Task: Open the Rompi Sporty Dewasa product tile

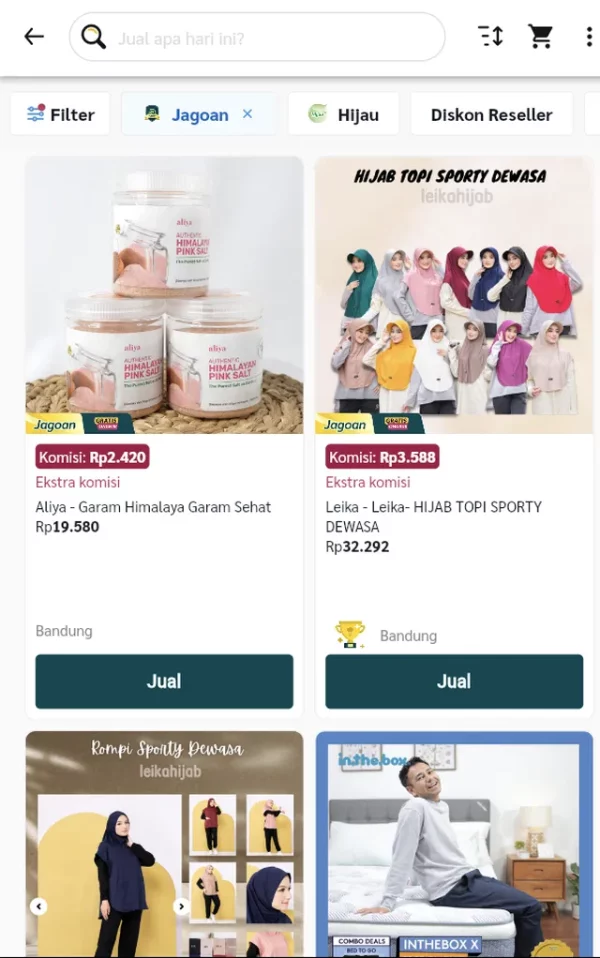Action: 164,845
